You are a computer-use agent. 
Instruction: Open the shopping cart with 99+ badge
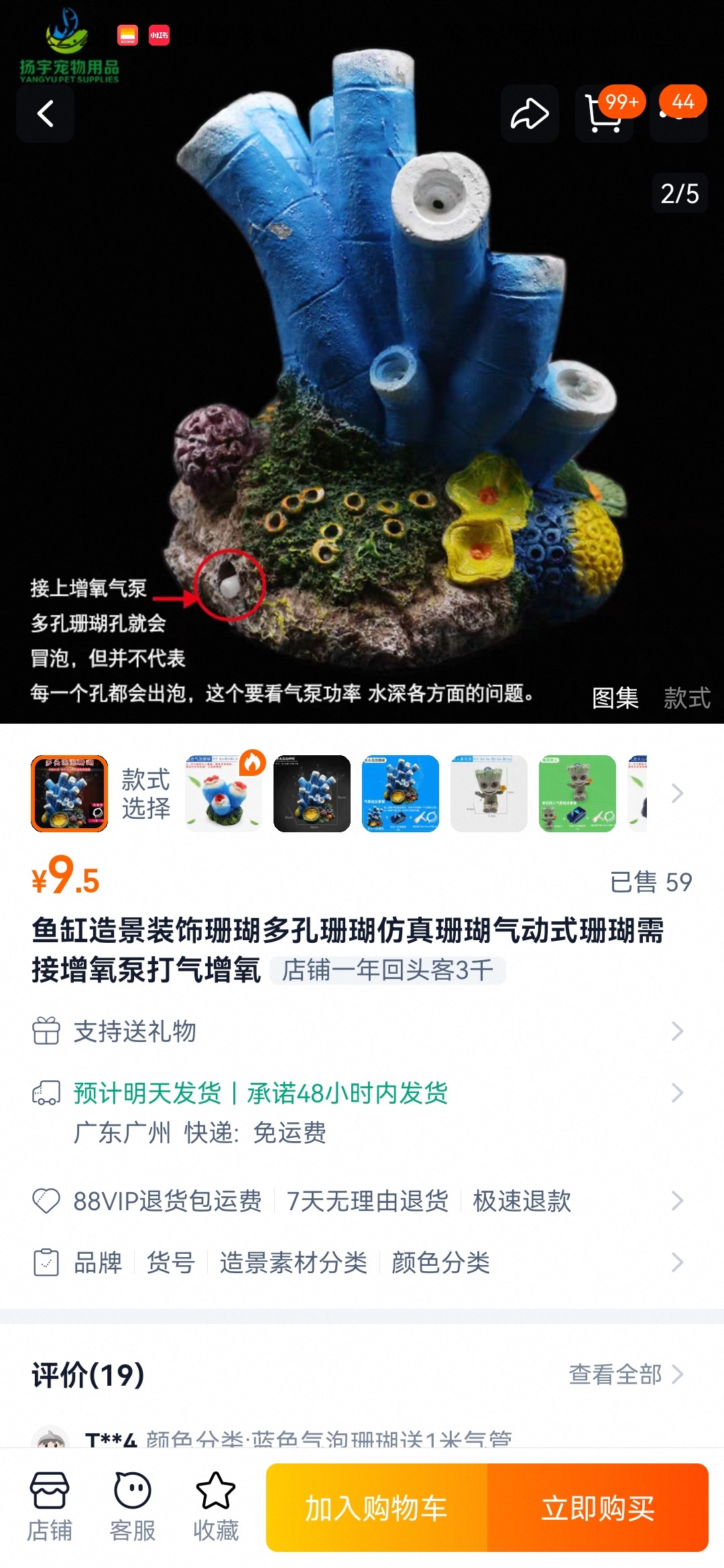coord(604,114)
